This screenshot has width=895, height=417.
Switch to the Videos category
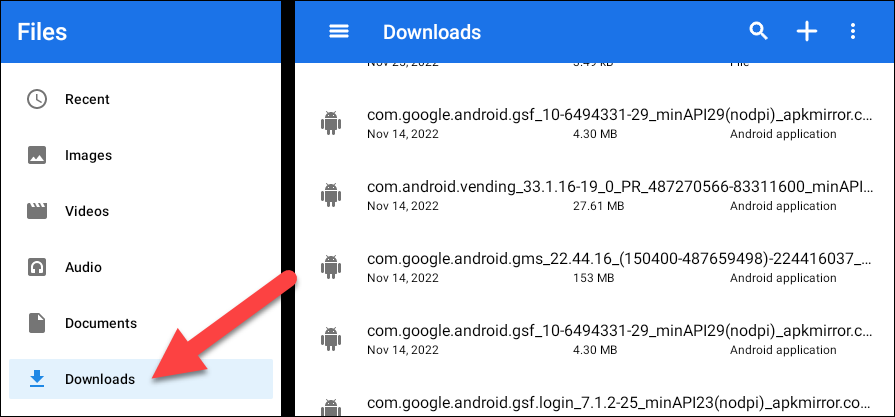(x=87, y=211)
